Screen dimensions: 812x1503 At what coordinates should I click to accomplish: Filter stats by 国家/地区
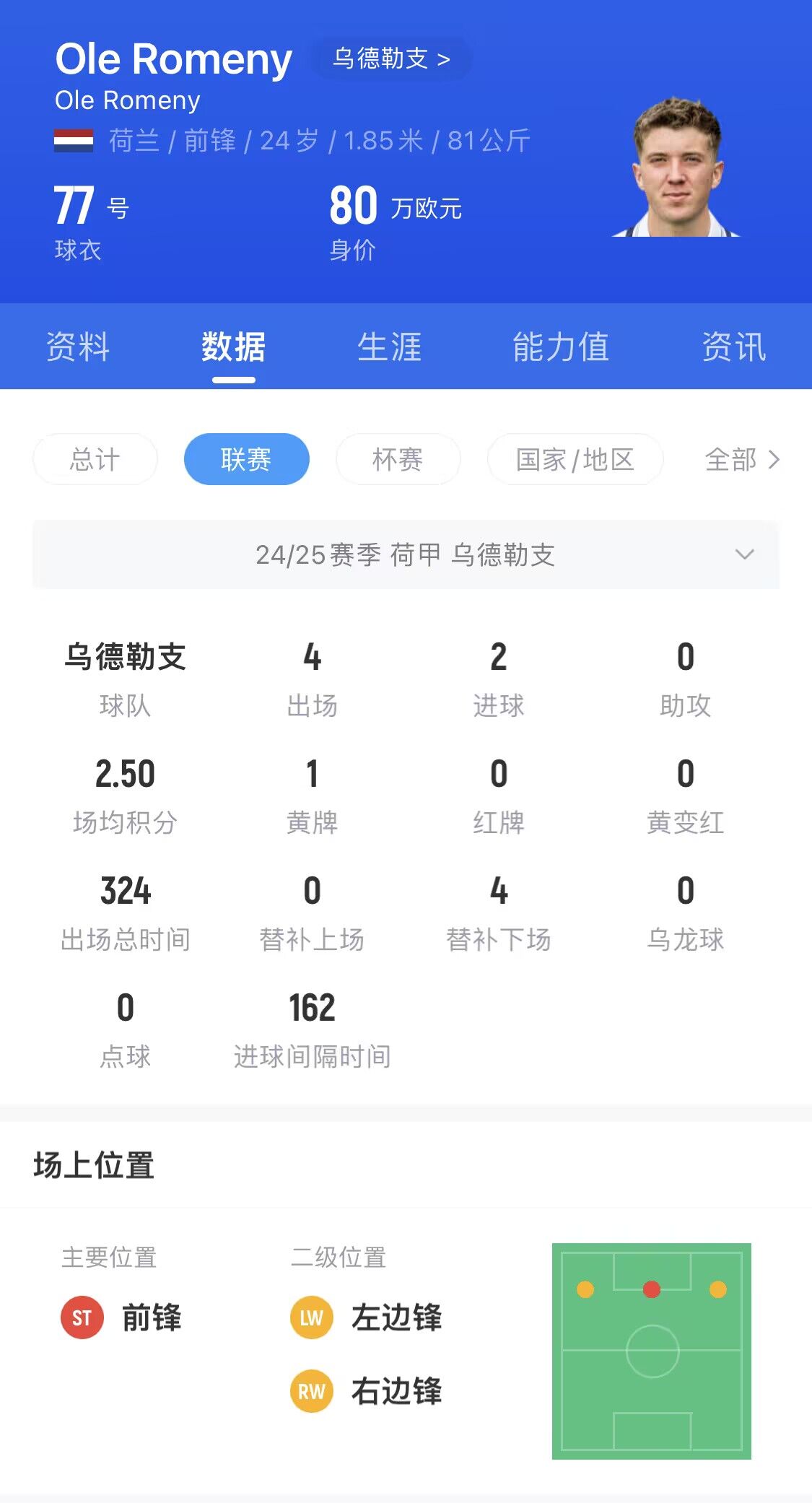click(x=575, y=459)
